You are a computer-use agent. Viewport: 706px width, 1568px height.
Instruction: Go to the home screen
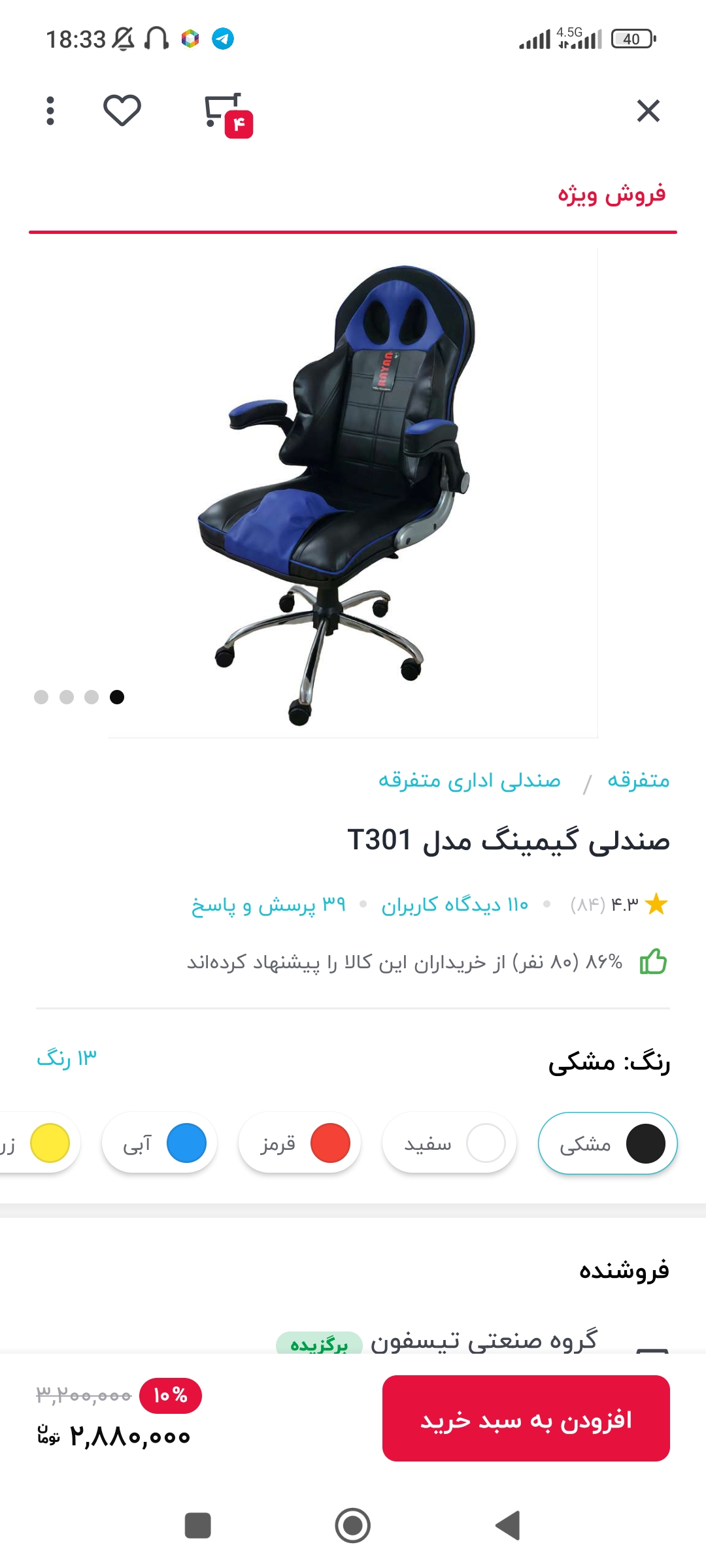tap(353, 1526)
